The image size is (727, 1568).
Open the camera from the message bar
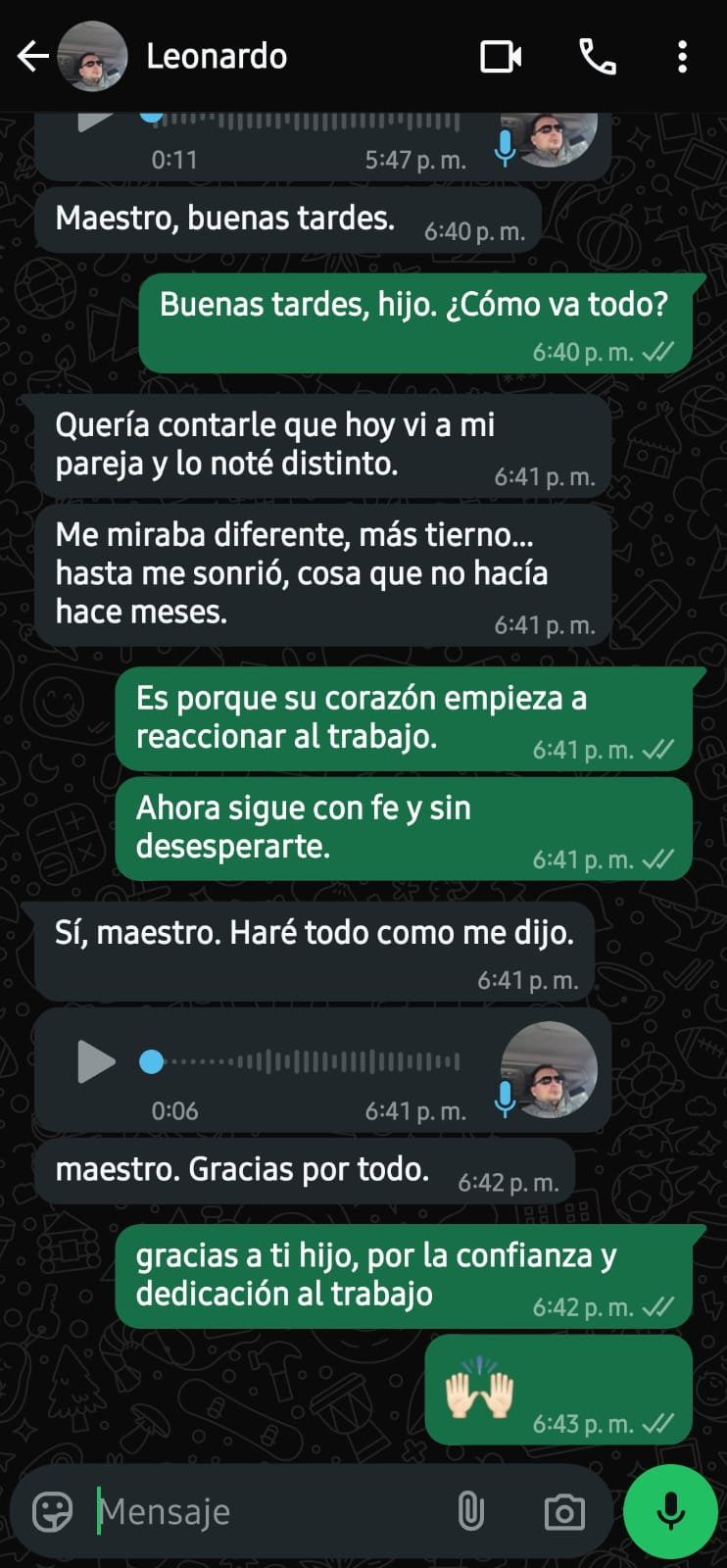pos(564,1510)
